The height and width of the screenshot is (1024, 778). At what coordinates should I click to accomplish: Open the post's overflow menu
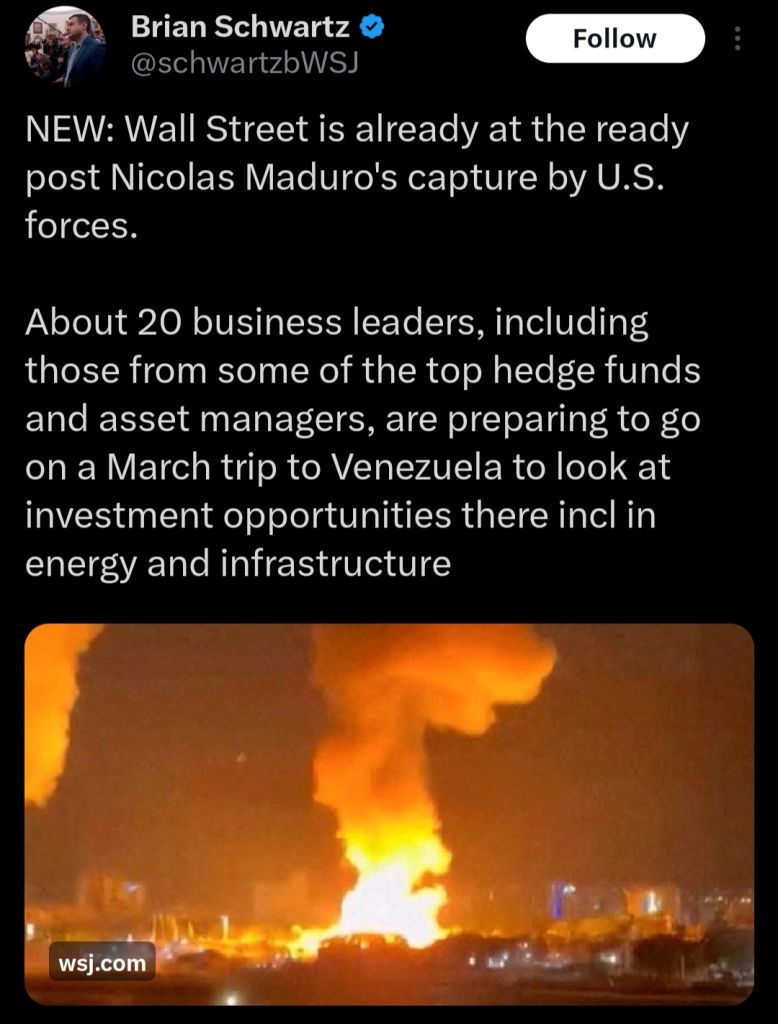click(737, 39)
